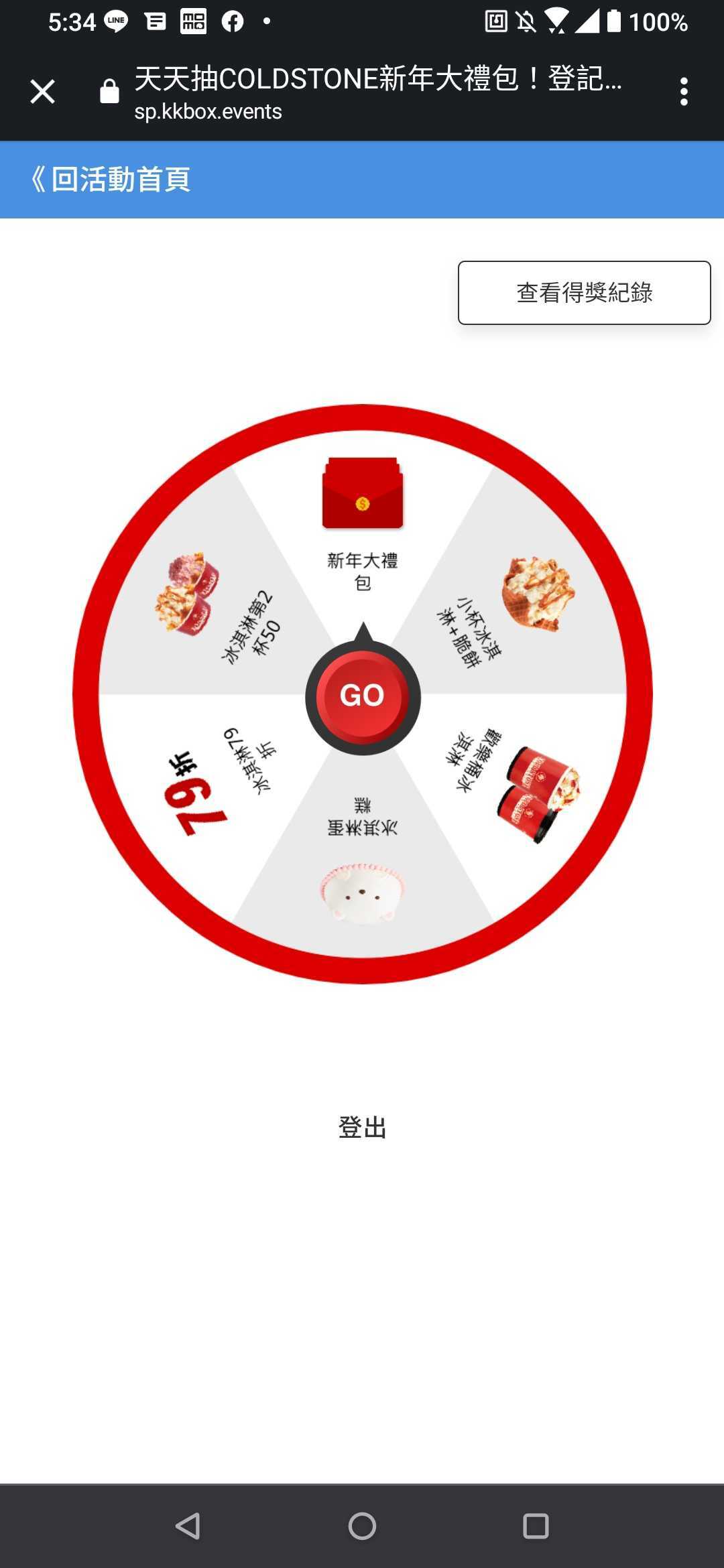Screen dimensions: 724x1568
Task: Open 查看得獎紀錄 prize records
Action: 584,293
